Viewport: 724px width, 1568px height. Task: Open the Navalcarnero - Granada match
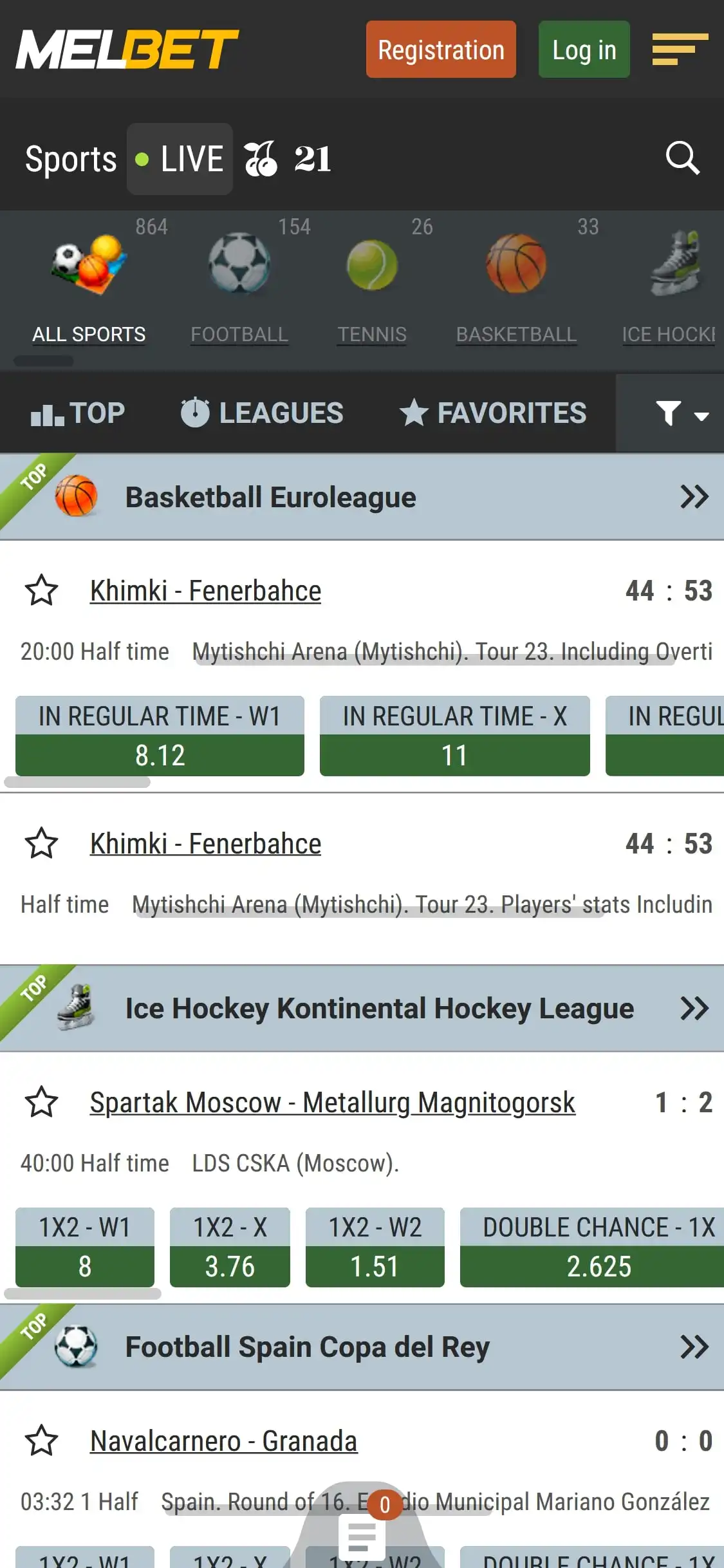(x=223, y=1441)
